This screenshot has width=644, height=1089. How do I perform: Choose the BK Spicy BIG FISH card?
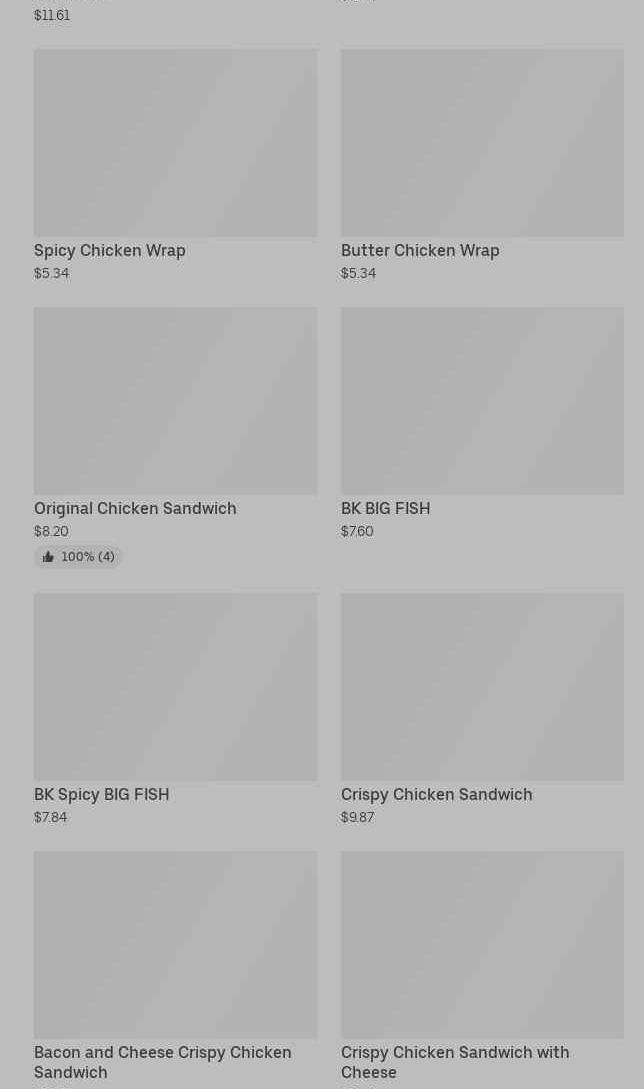pos(175,709)
